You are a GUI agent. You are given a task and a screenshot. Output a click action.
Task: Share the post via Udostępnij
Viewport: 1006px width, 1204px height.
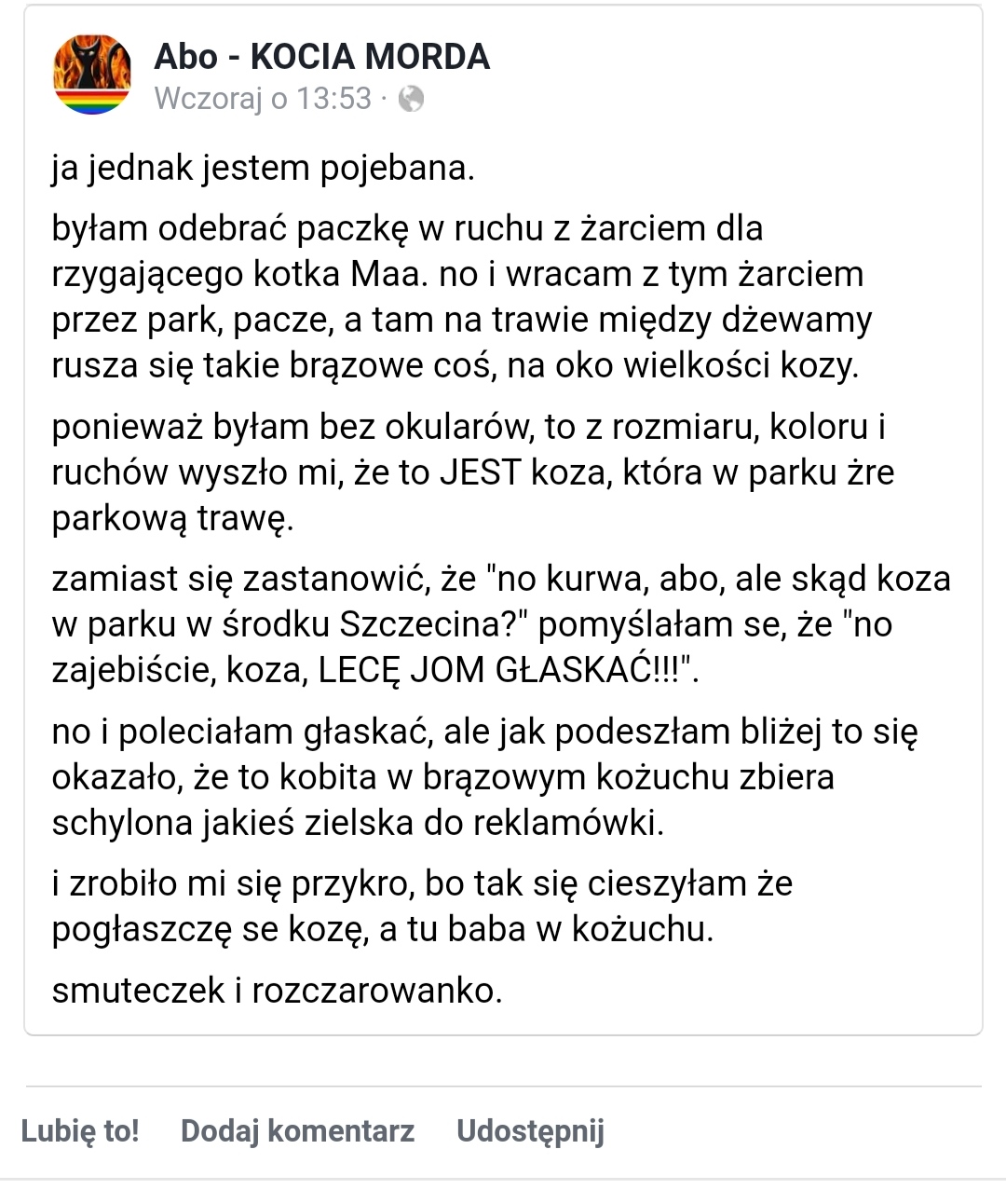coord(530,1130)
